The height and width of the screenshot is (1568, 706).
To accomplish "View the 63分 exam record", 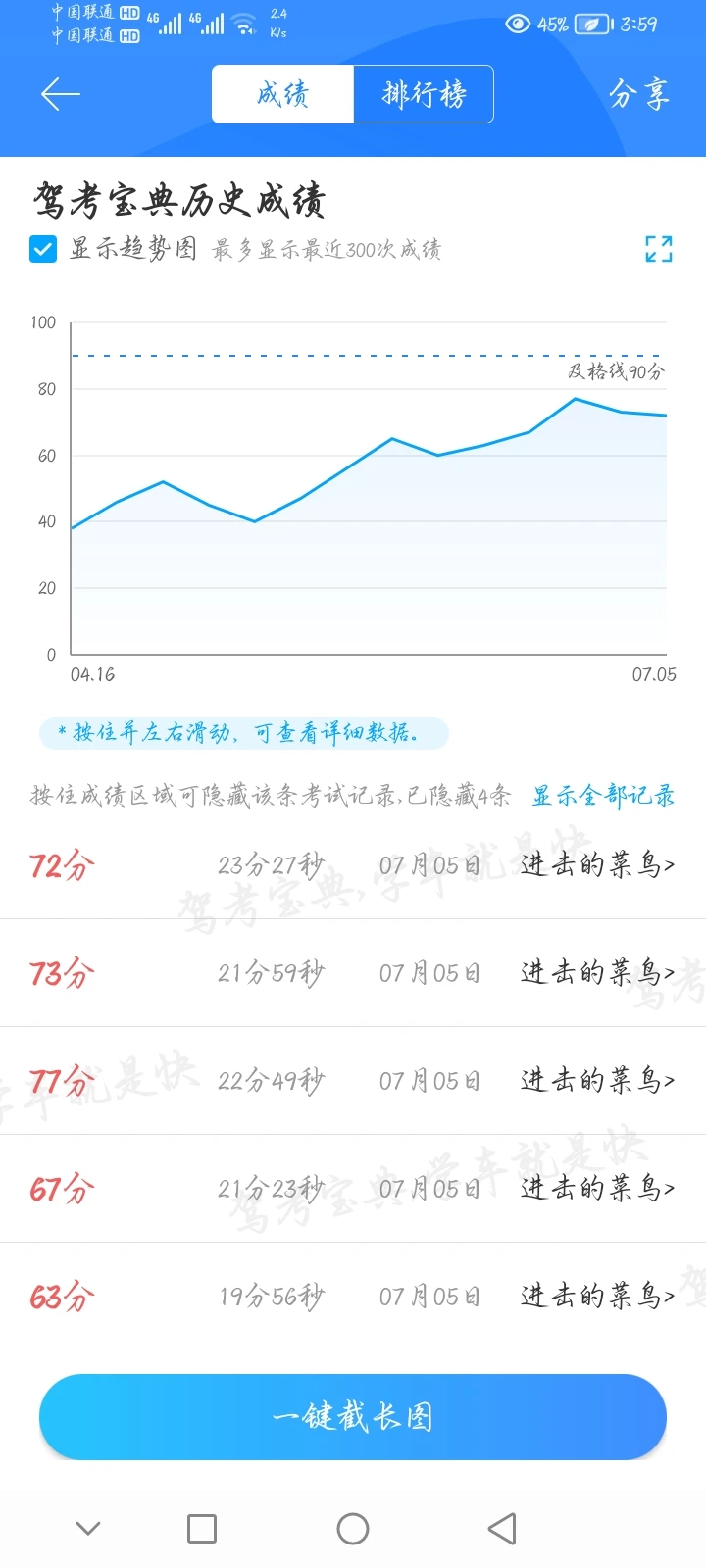I will coord(353,1297).
